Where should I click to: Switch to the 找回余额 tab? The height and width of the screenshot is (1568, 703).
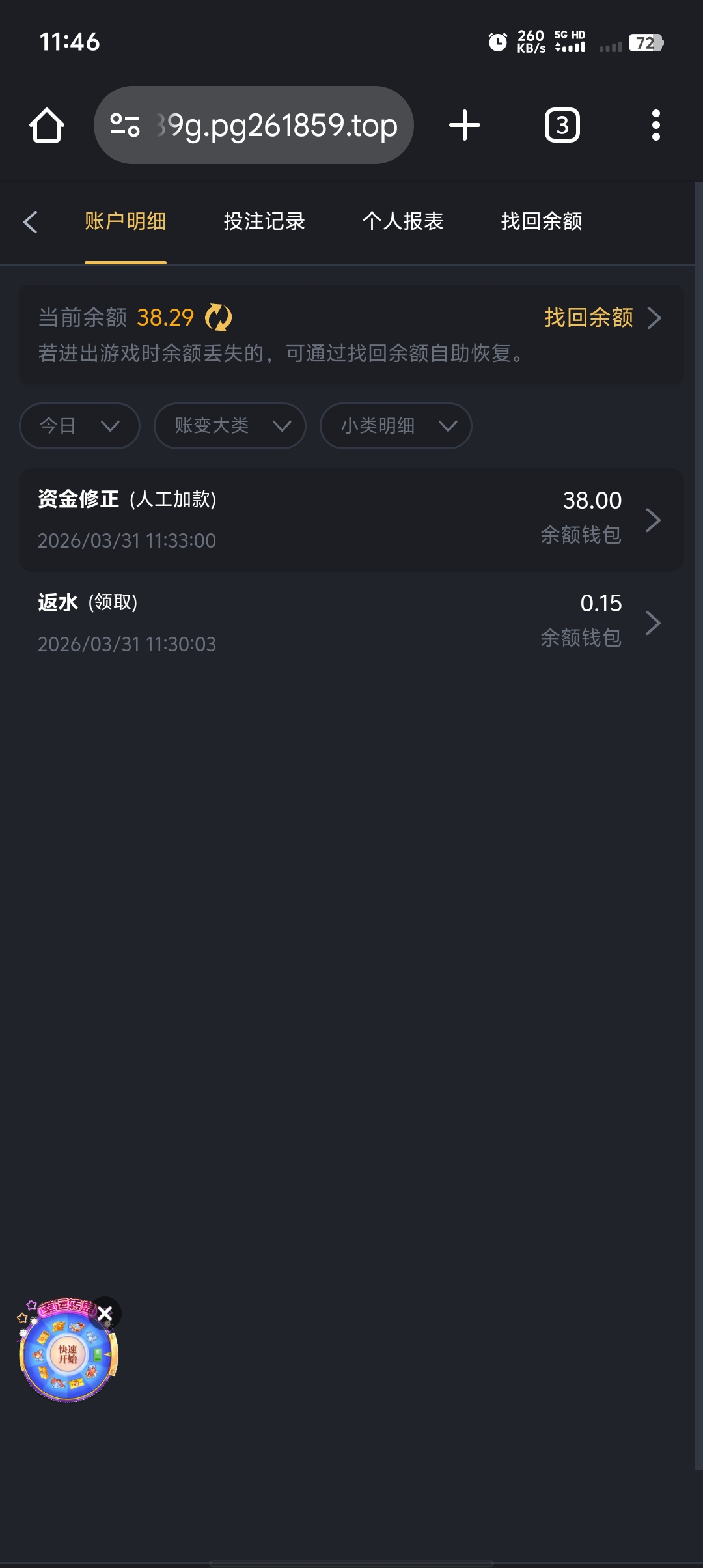pyautogui.click(x=542, y=221)
